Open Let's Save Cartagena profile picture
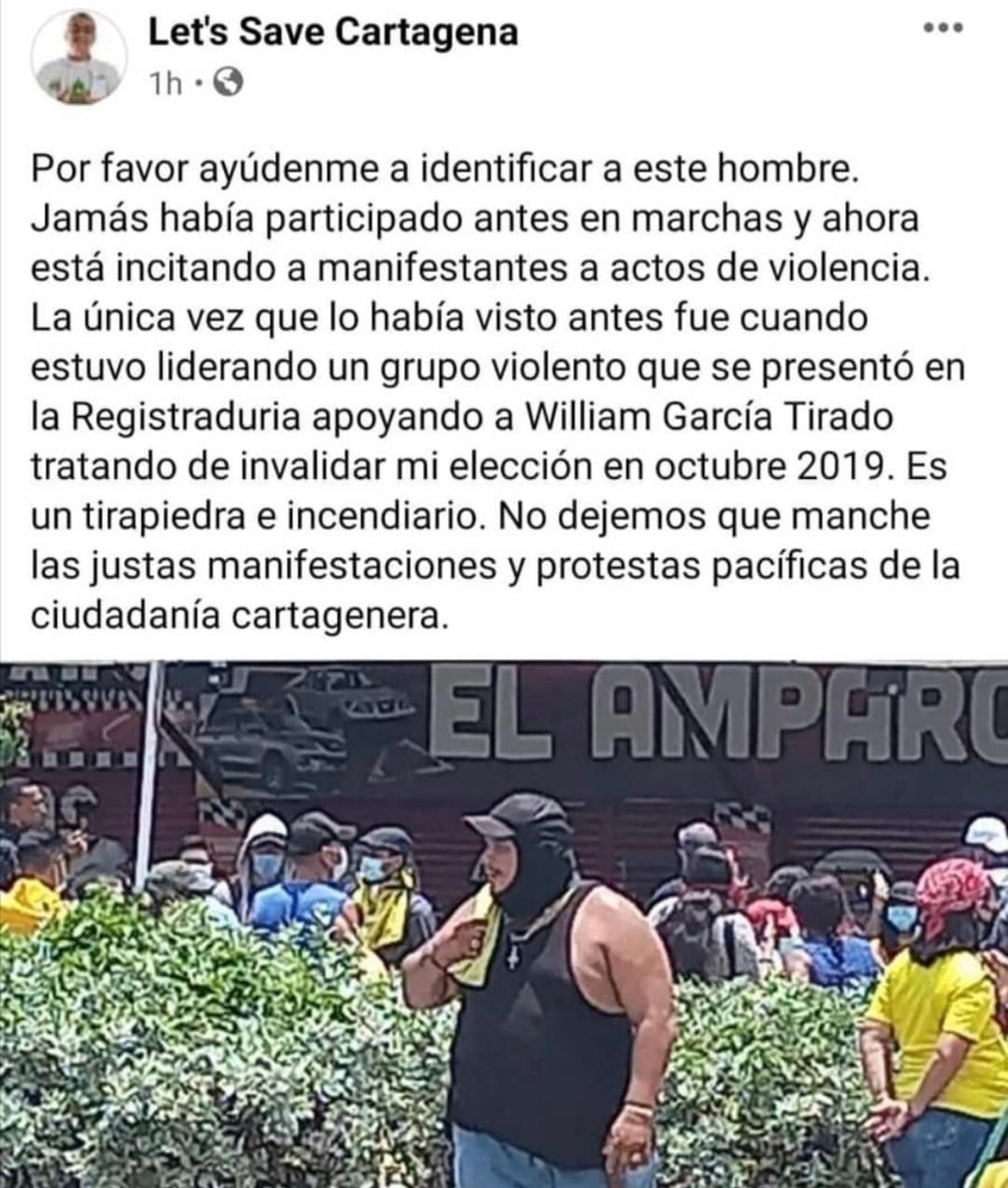This screenshot has height=1188, width=1008. click(78, 58)
